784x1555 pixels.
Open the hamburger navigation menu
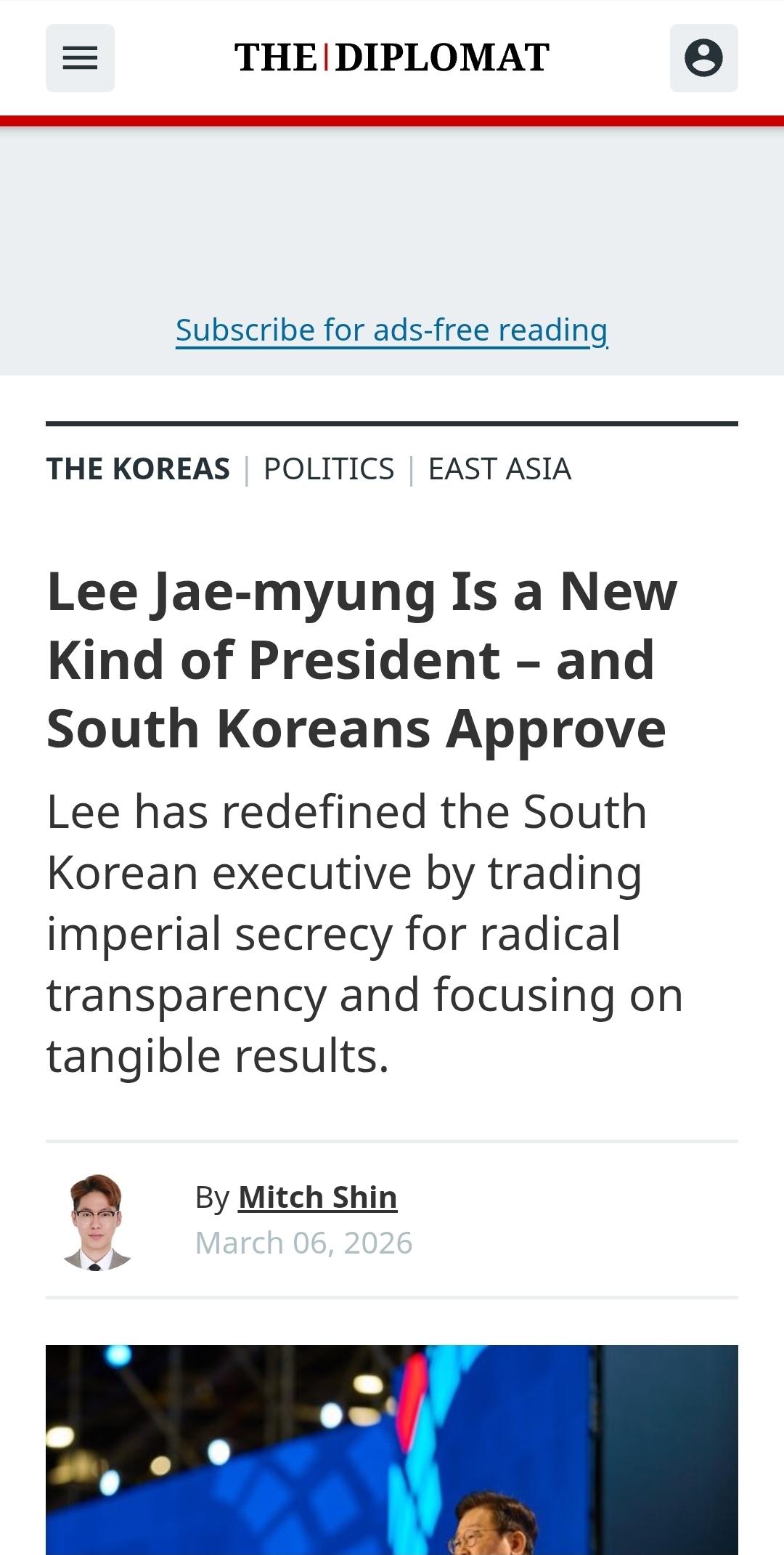[80, 58]
